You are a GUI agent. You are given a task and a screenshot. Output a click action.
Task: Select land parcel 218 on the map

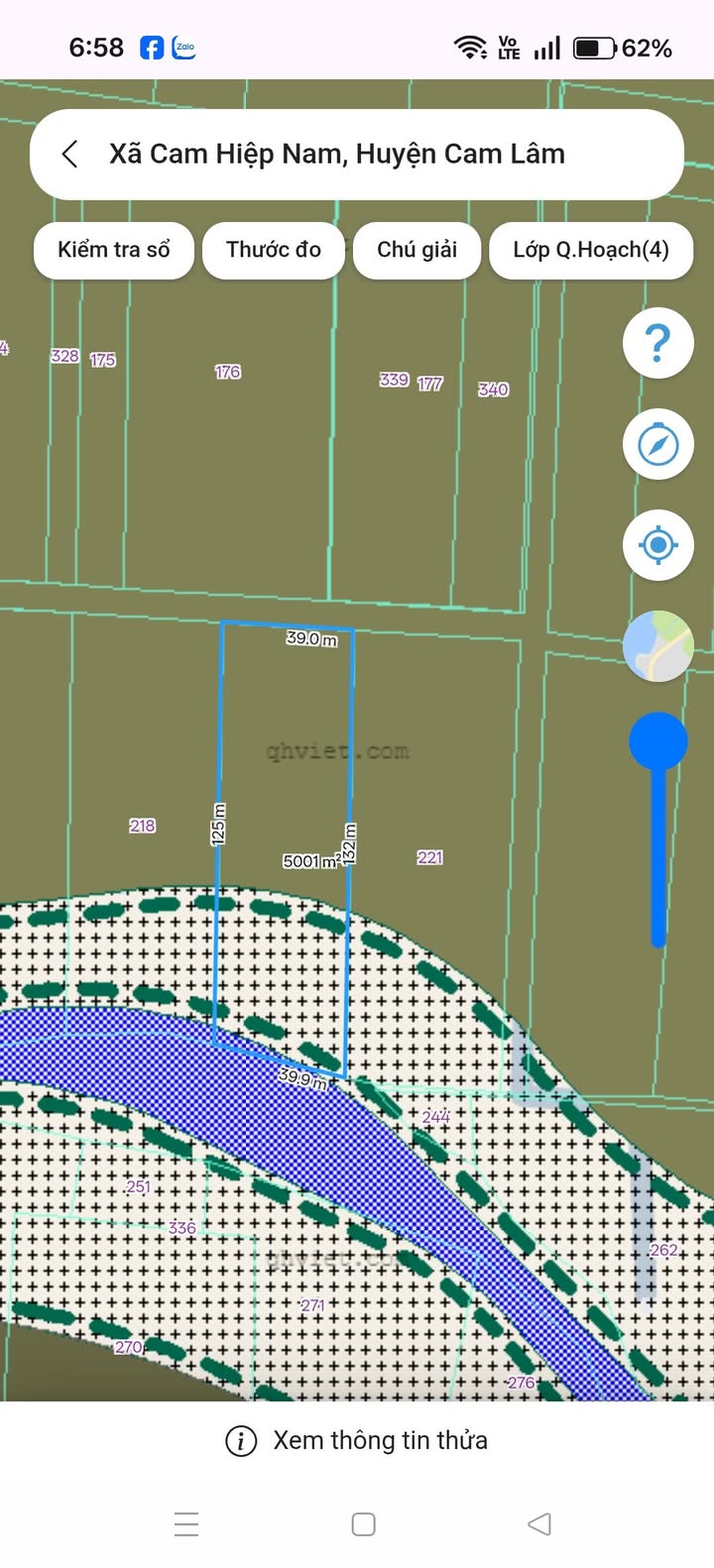click(x=142, y=826)
